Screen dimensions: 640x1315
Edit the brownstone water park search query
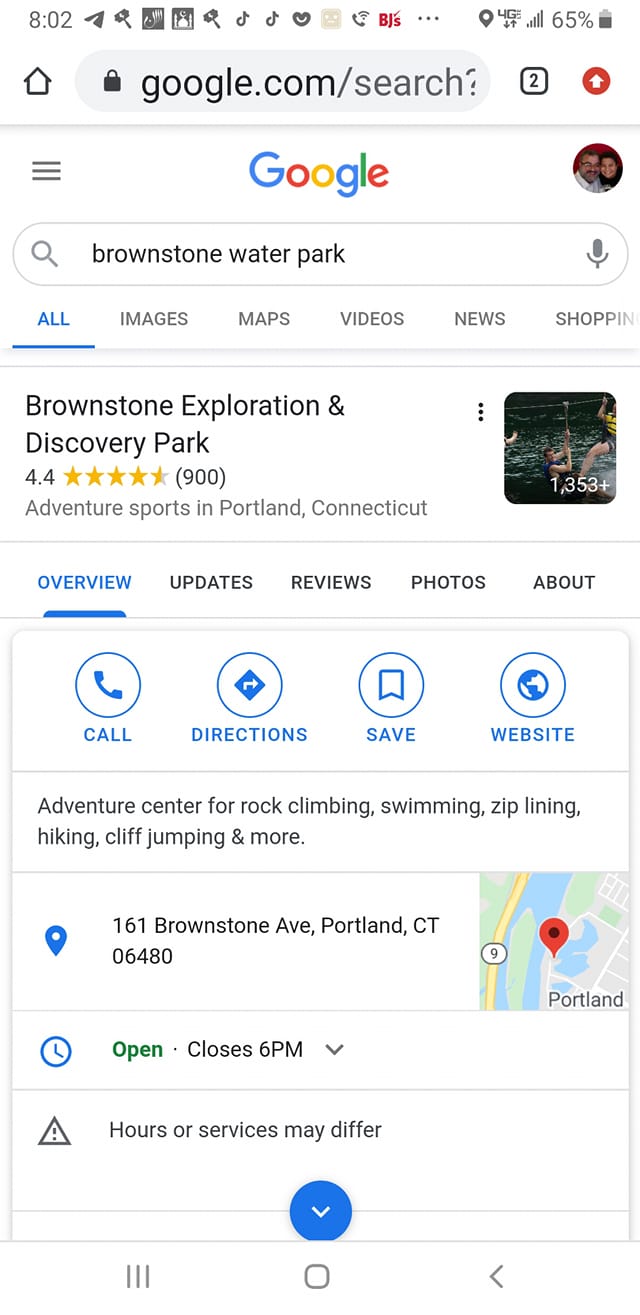click(300, 254)
